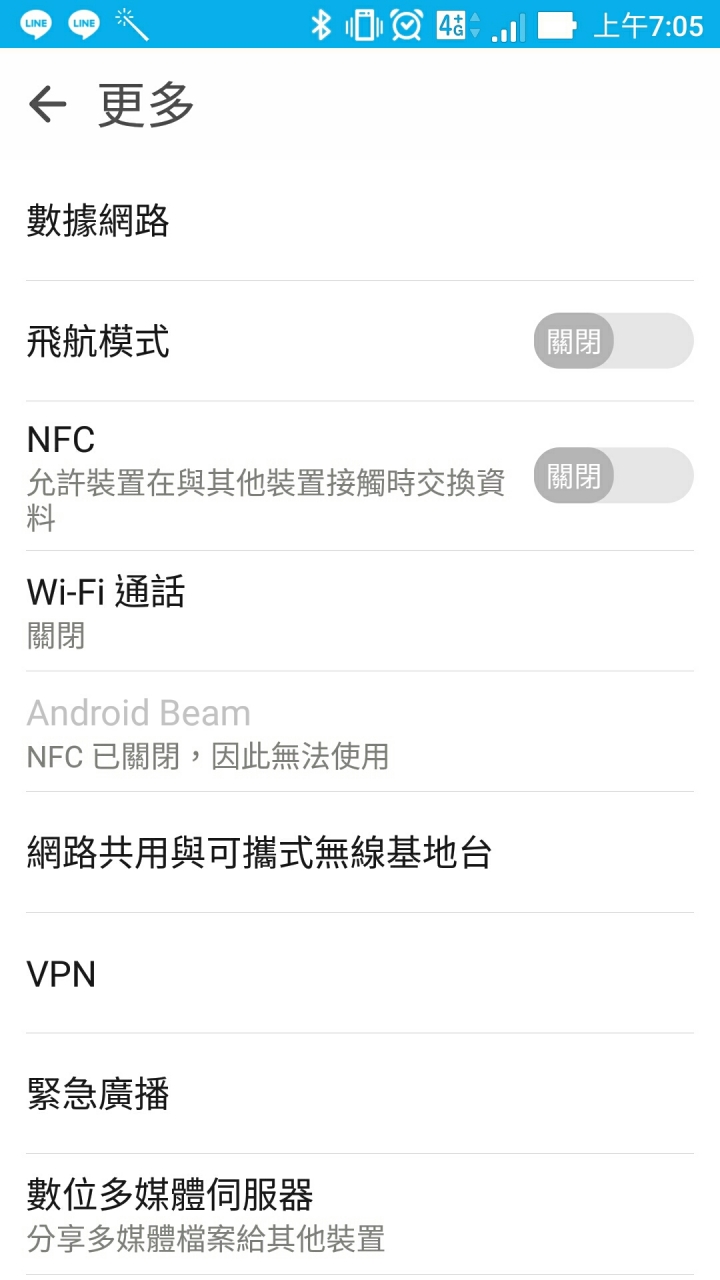Open 數據網路 settings
Screen dimensions: 720x1280
click(360, 221)
